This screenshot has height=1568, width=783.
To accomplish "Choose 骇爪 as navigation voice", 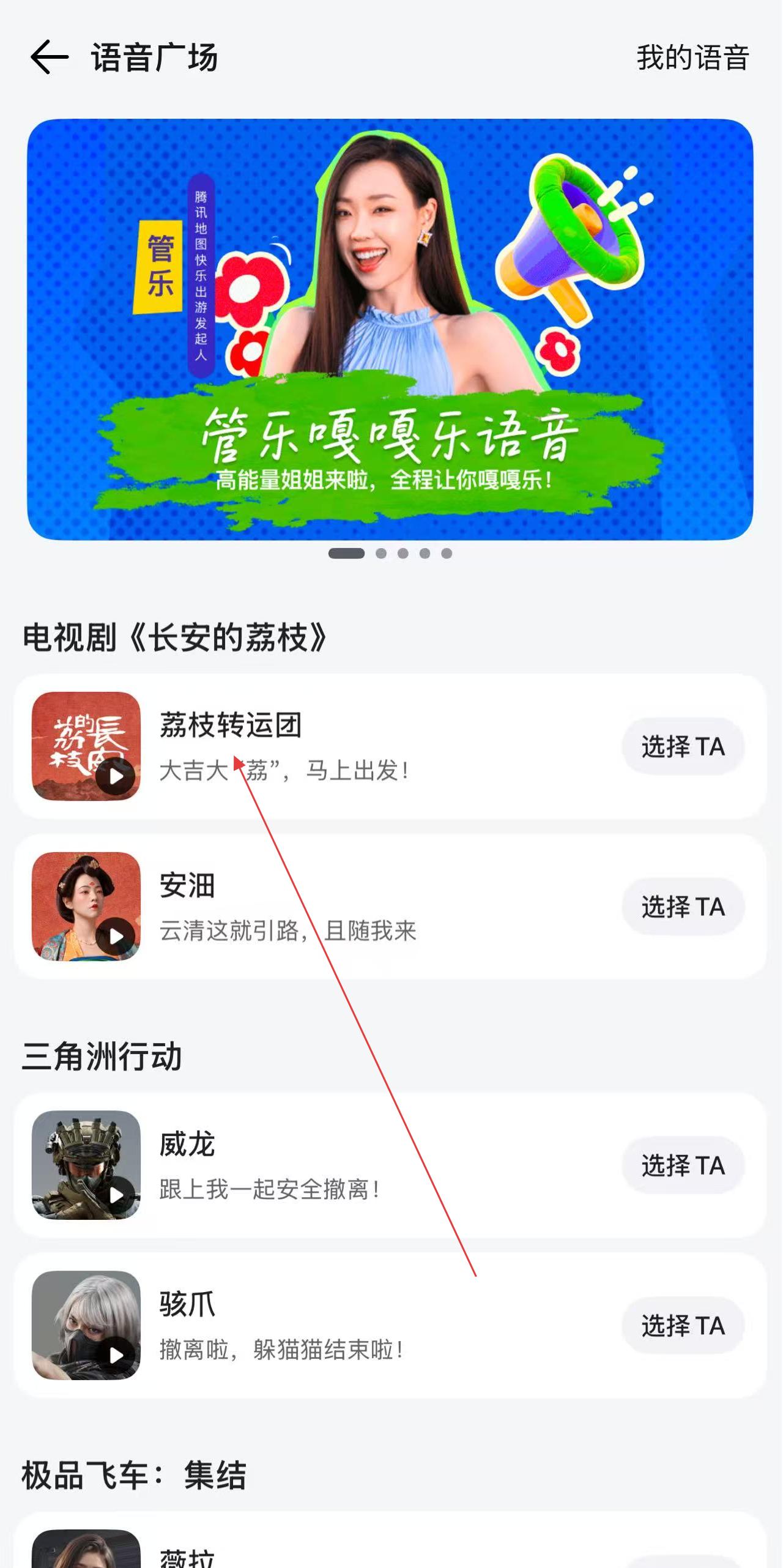I will coord(683,1326).
